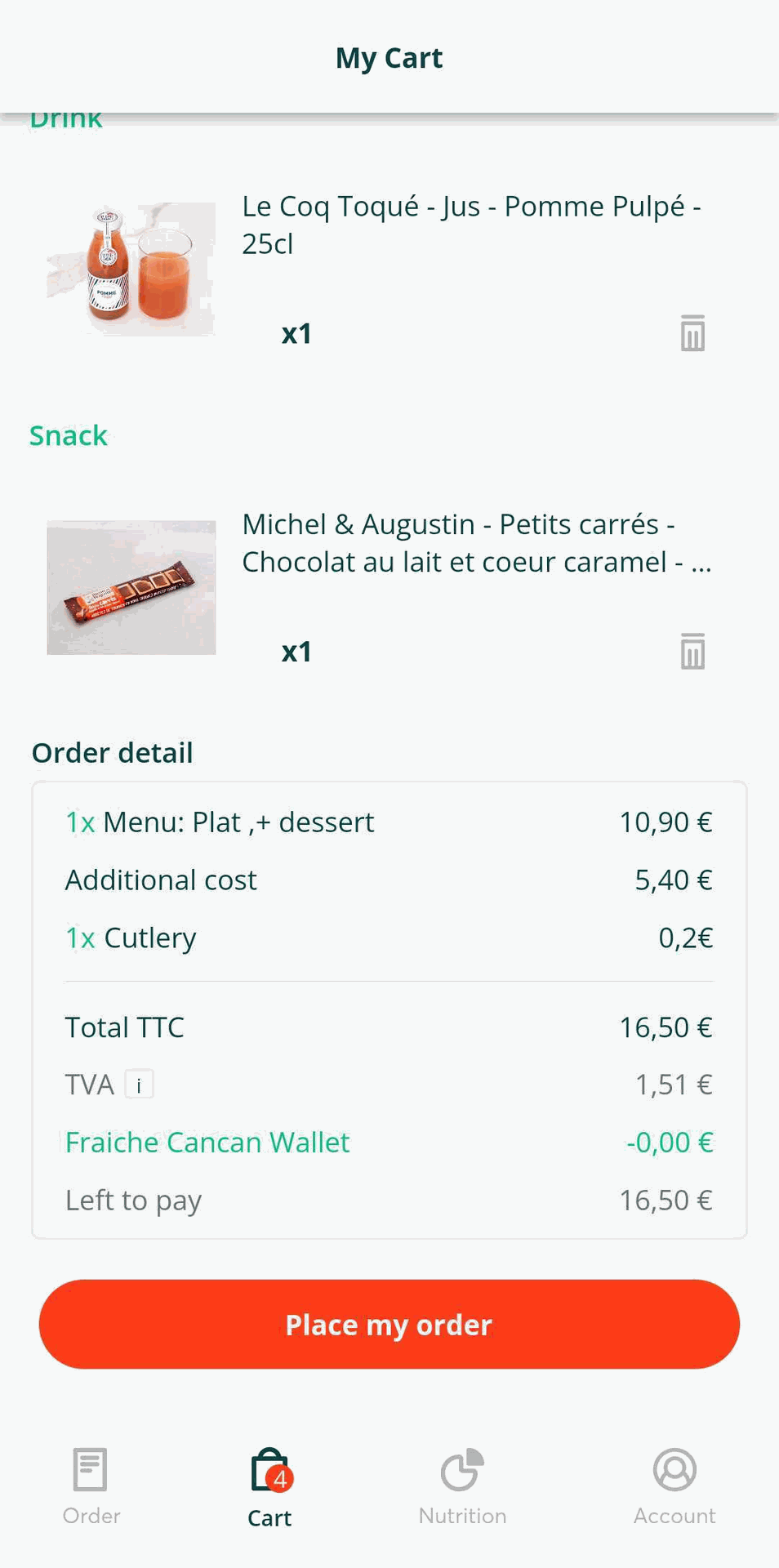Collapse the Drink section header
This screenshot has height=1568, width=779.
pos(66,117)
